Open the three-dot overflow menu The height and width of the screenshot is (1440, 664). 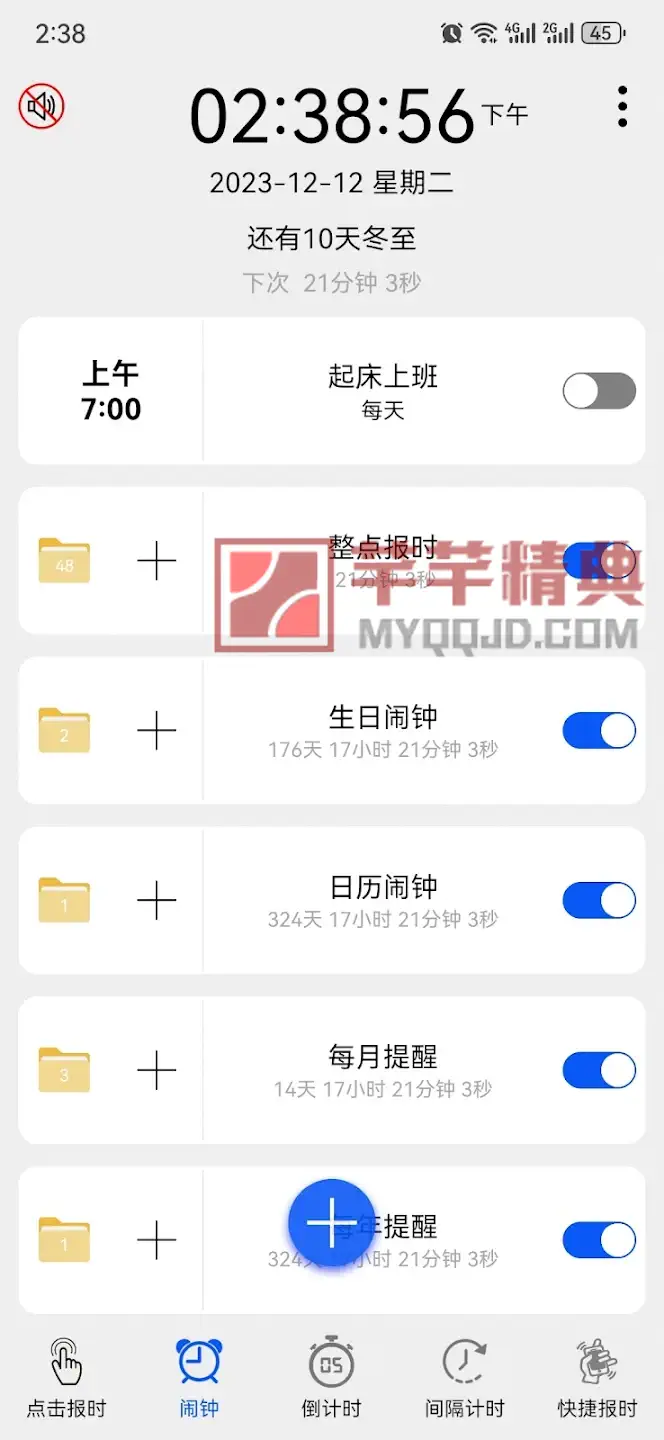coord(622,106)
